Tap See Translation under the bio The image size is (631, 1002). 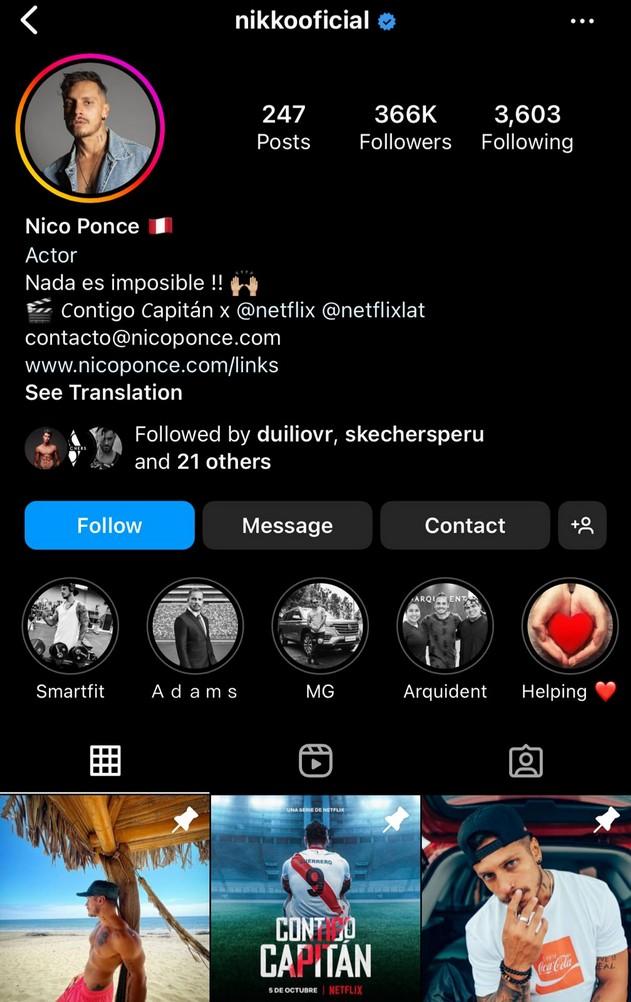[104, 392]
